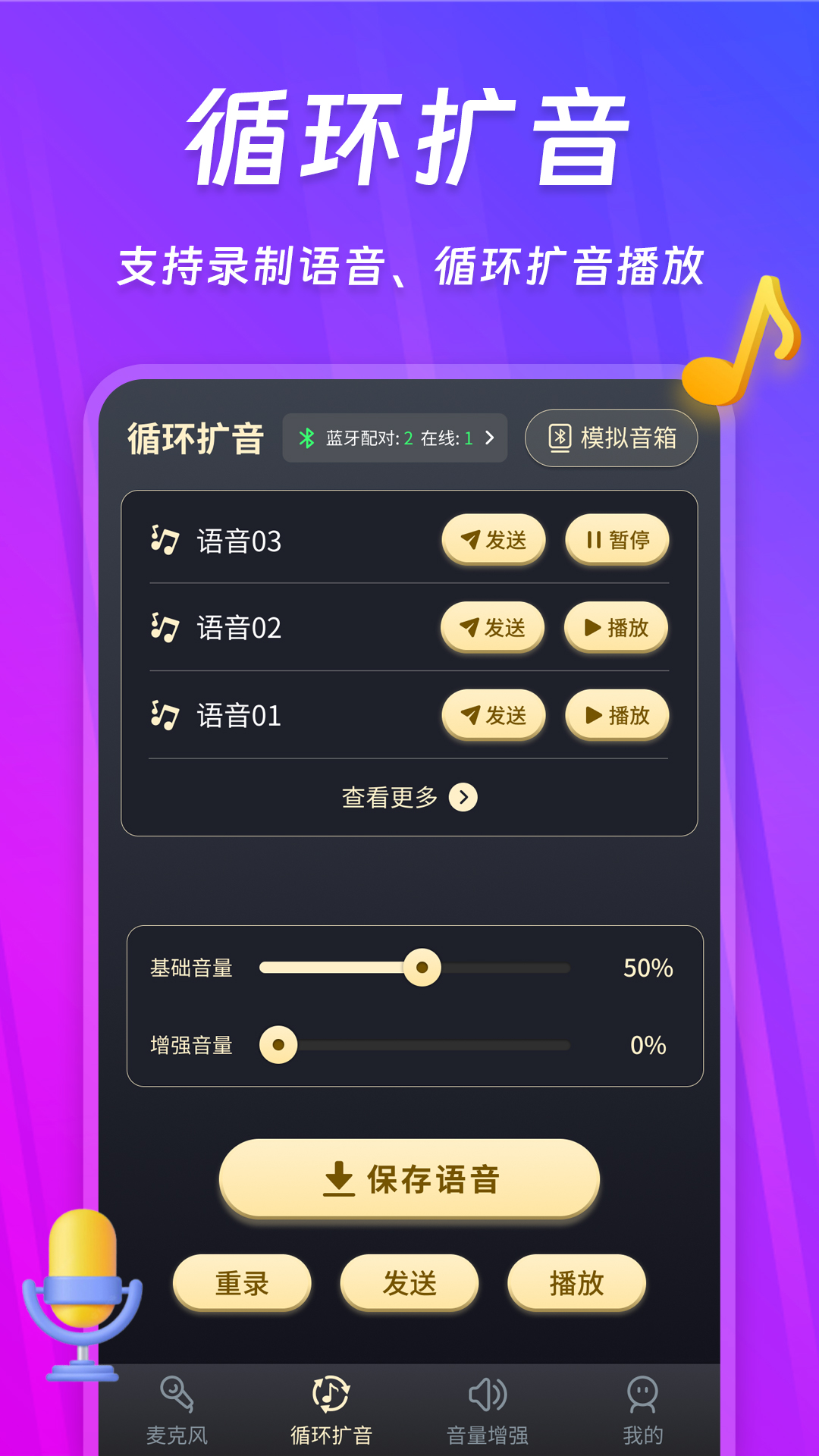Send 语音02 using its 发送 button
This screenshot has height=1456, width=819.
click(x=493, y=627)
